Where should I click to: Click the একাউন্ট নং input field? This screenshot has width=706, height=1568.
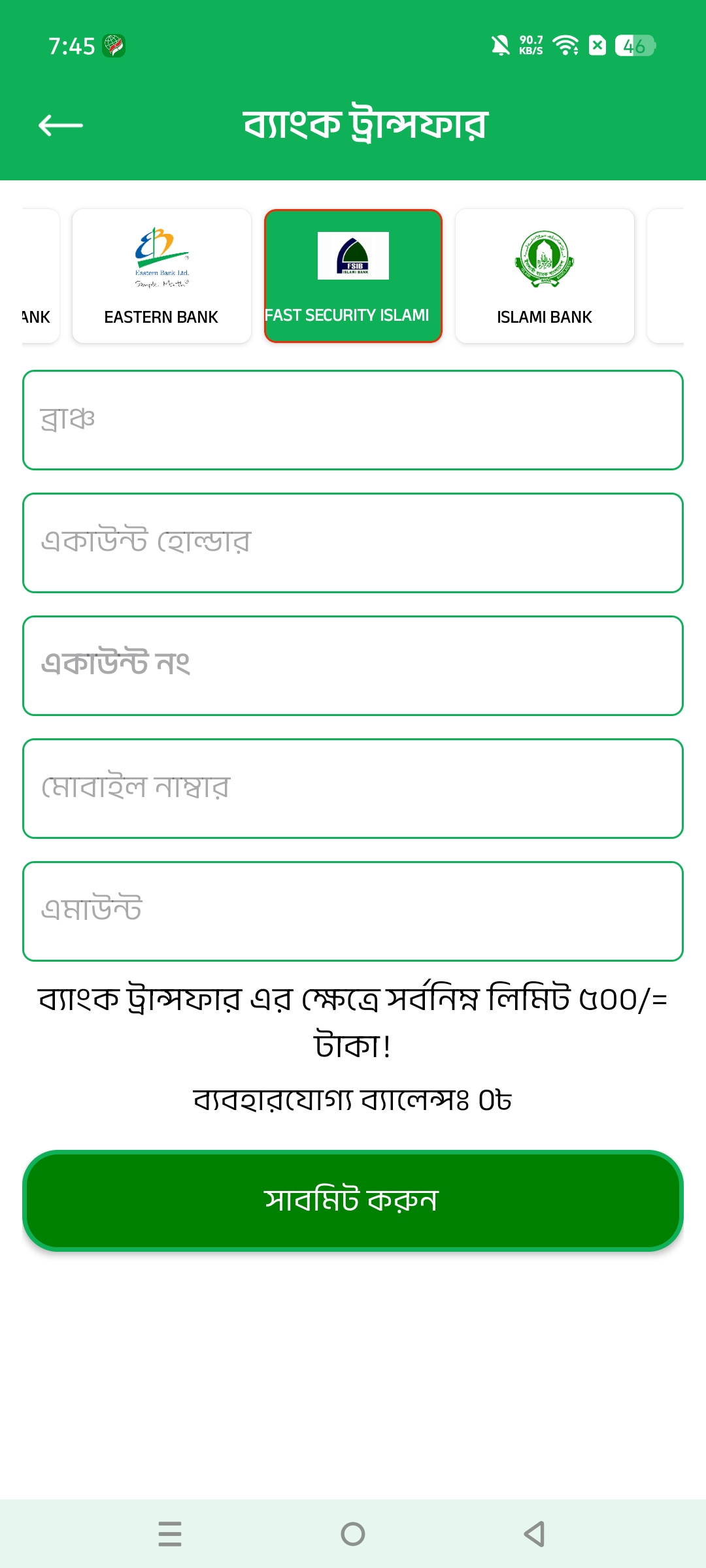tap(353, 663)
